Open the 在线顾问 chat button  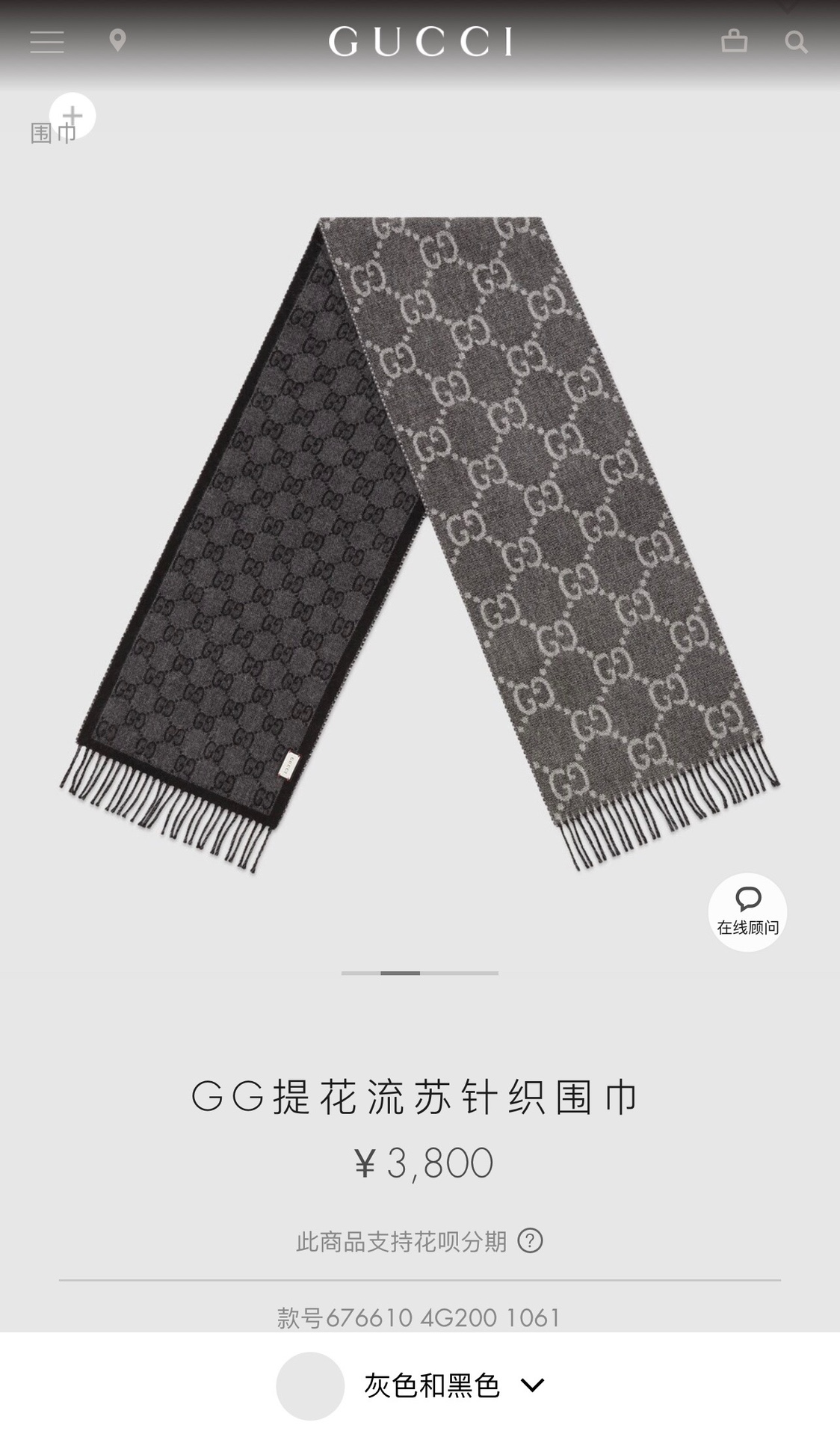(x=747, y=912)
